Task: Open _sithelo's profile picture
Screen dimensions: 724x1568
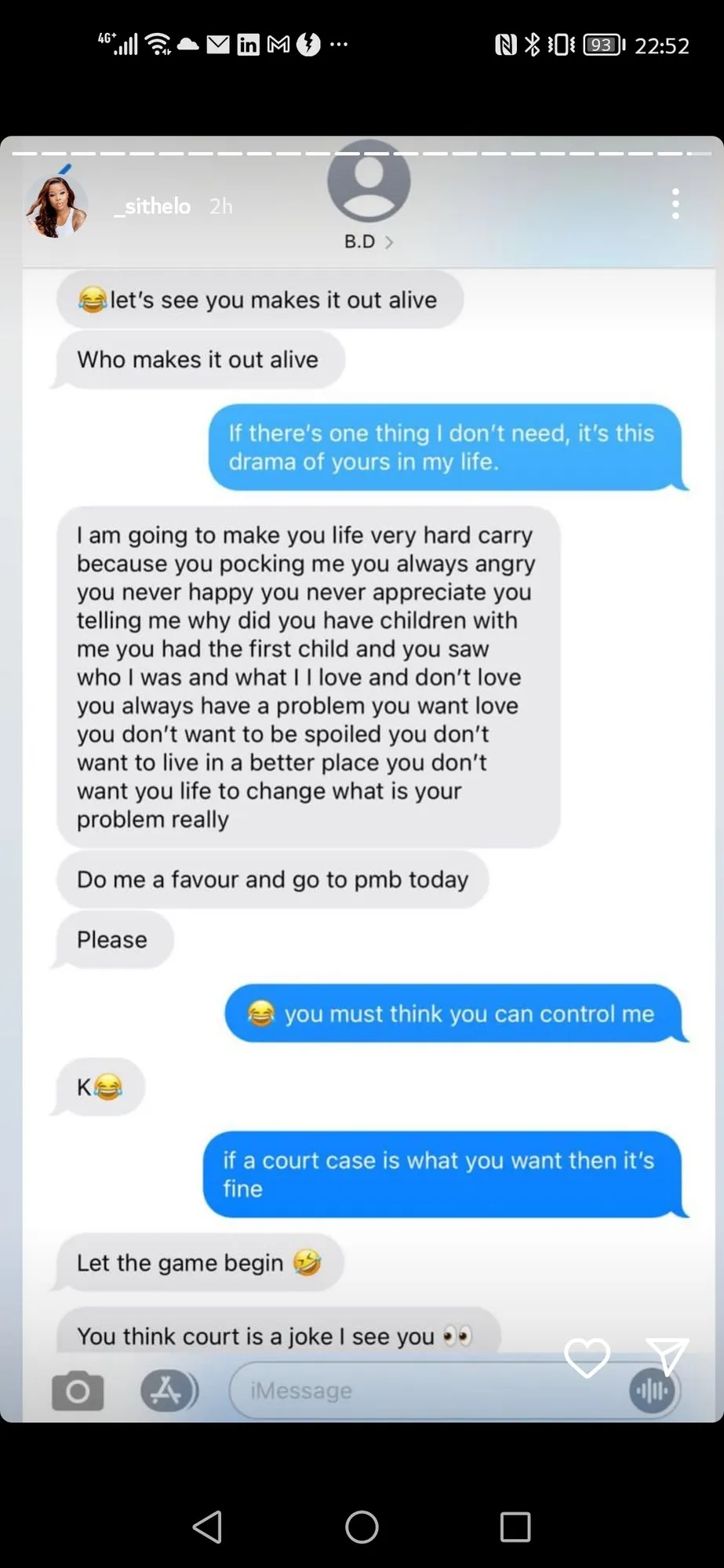Action: 56,205
